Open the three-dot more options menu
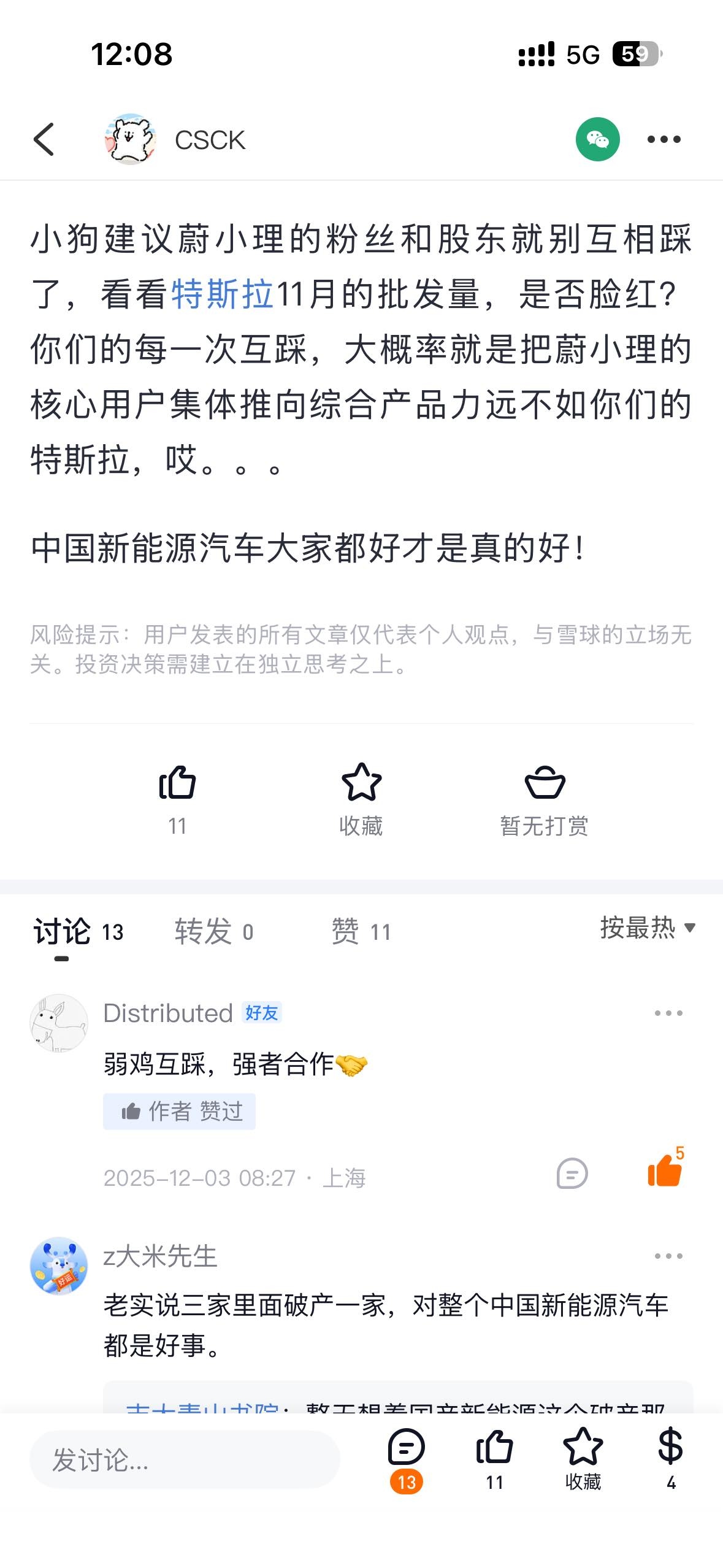The image size is (723, 1568). pyautogui.click(x=664, y=139)
